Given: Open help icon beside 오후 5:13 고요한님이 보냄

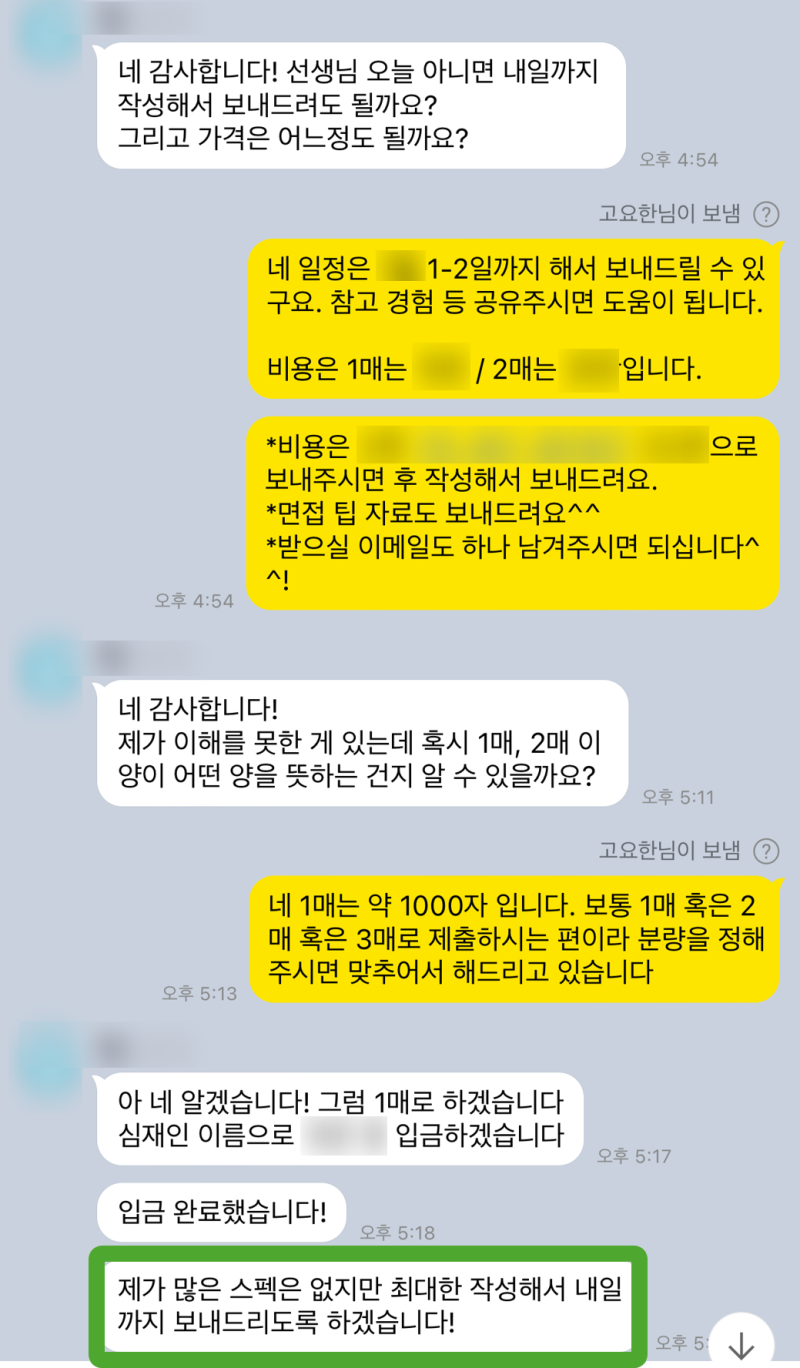Looking at the screenshot, I should (766, 851).
